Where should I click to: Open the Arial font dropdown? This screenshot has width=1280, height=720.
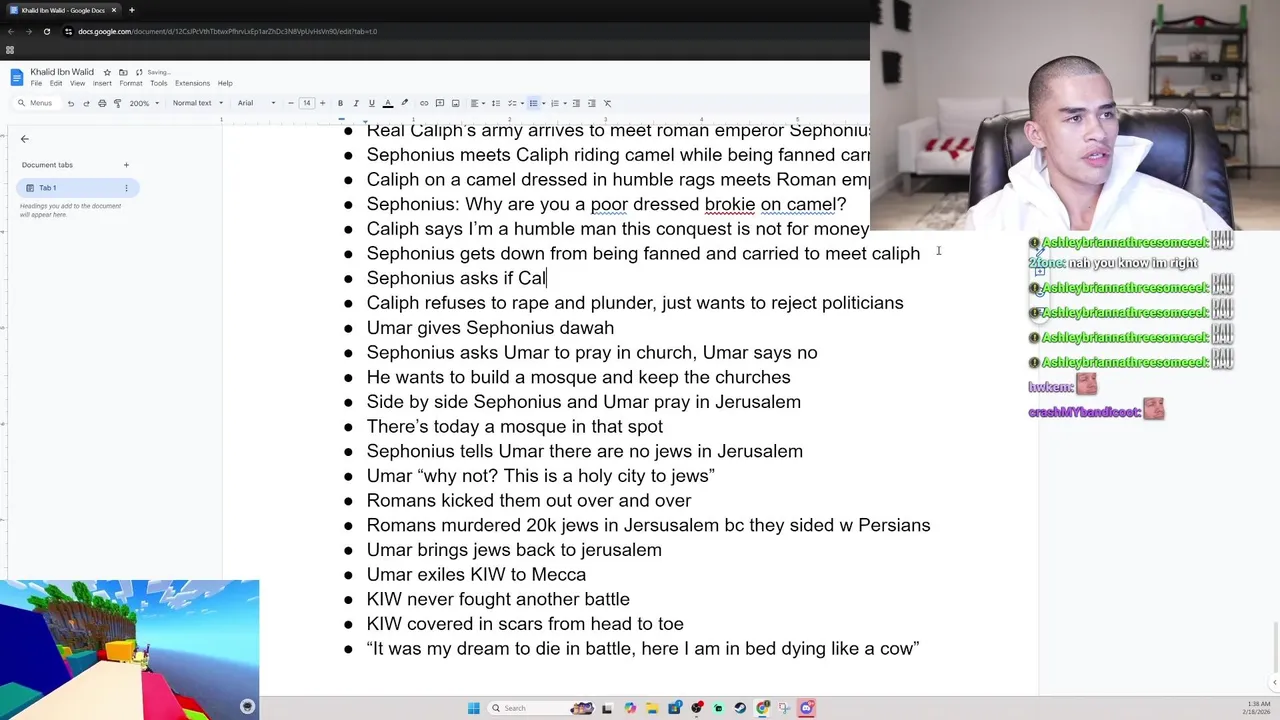pyautogui.click(x=258, y=103)
